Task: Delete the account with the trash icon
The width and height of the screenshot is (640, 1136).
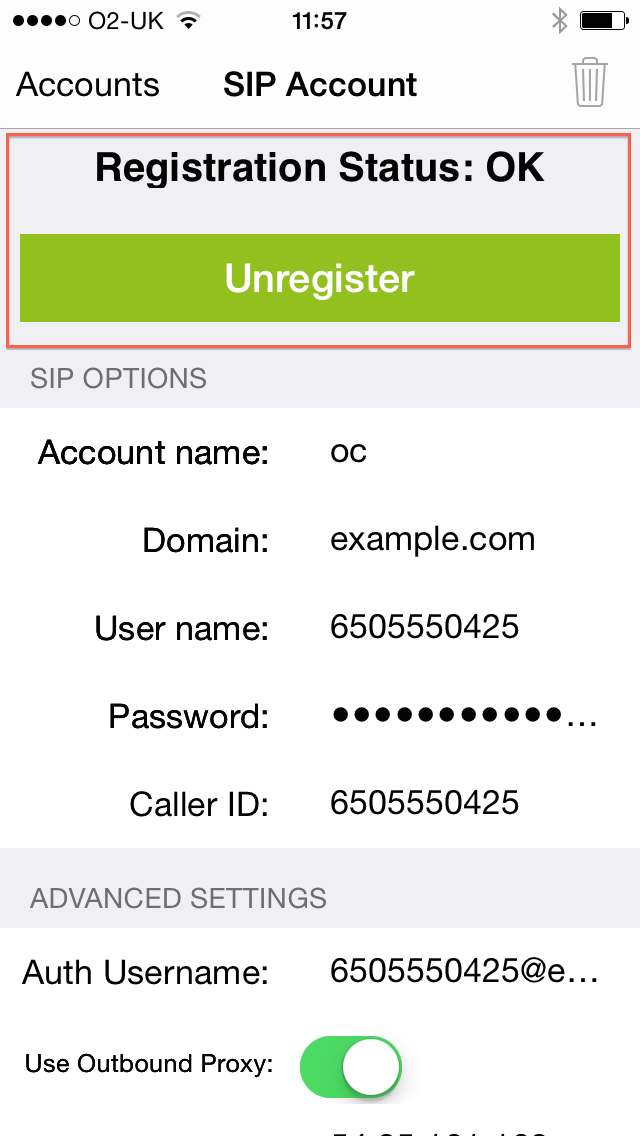Action: [590, 83]
